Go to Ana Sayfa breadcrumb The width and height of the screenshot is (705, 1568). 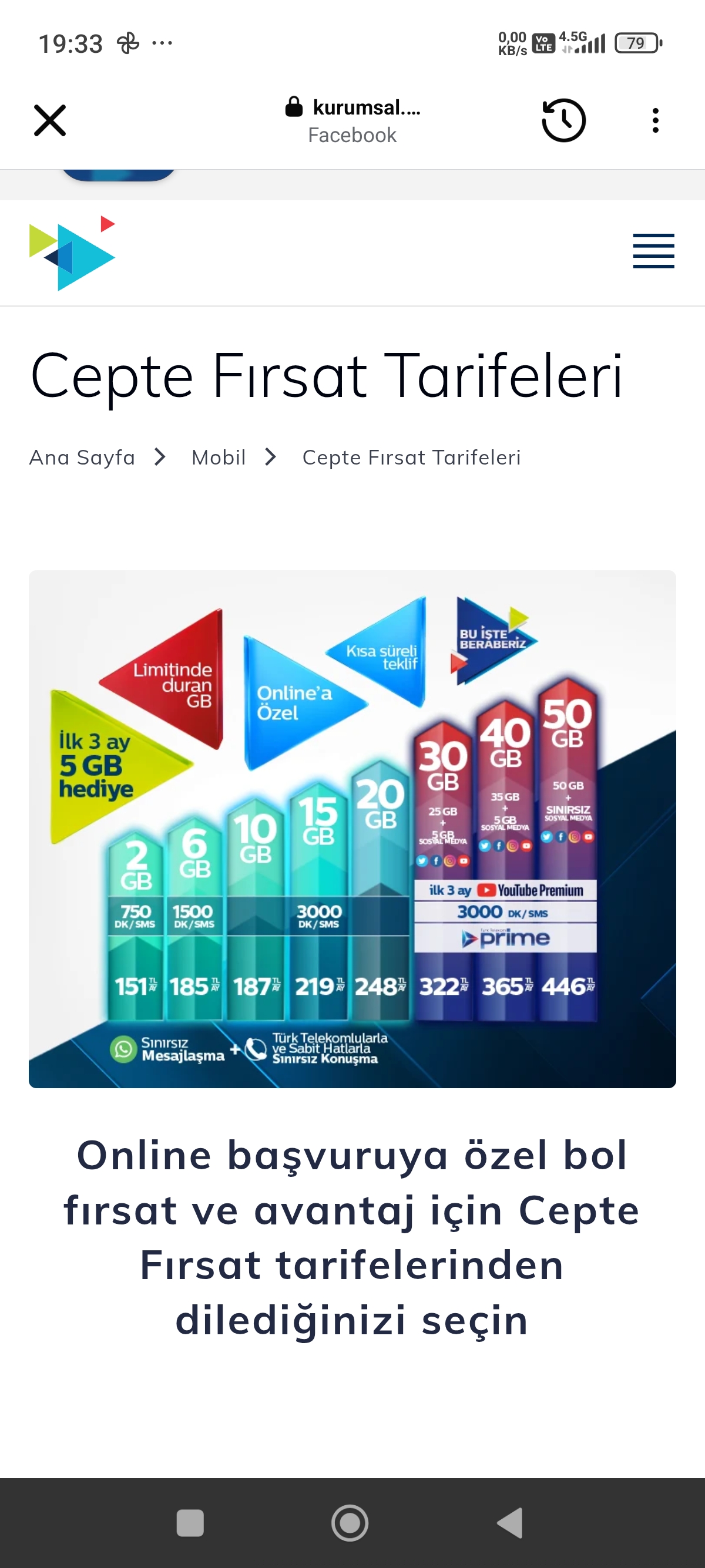[82, 457]
